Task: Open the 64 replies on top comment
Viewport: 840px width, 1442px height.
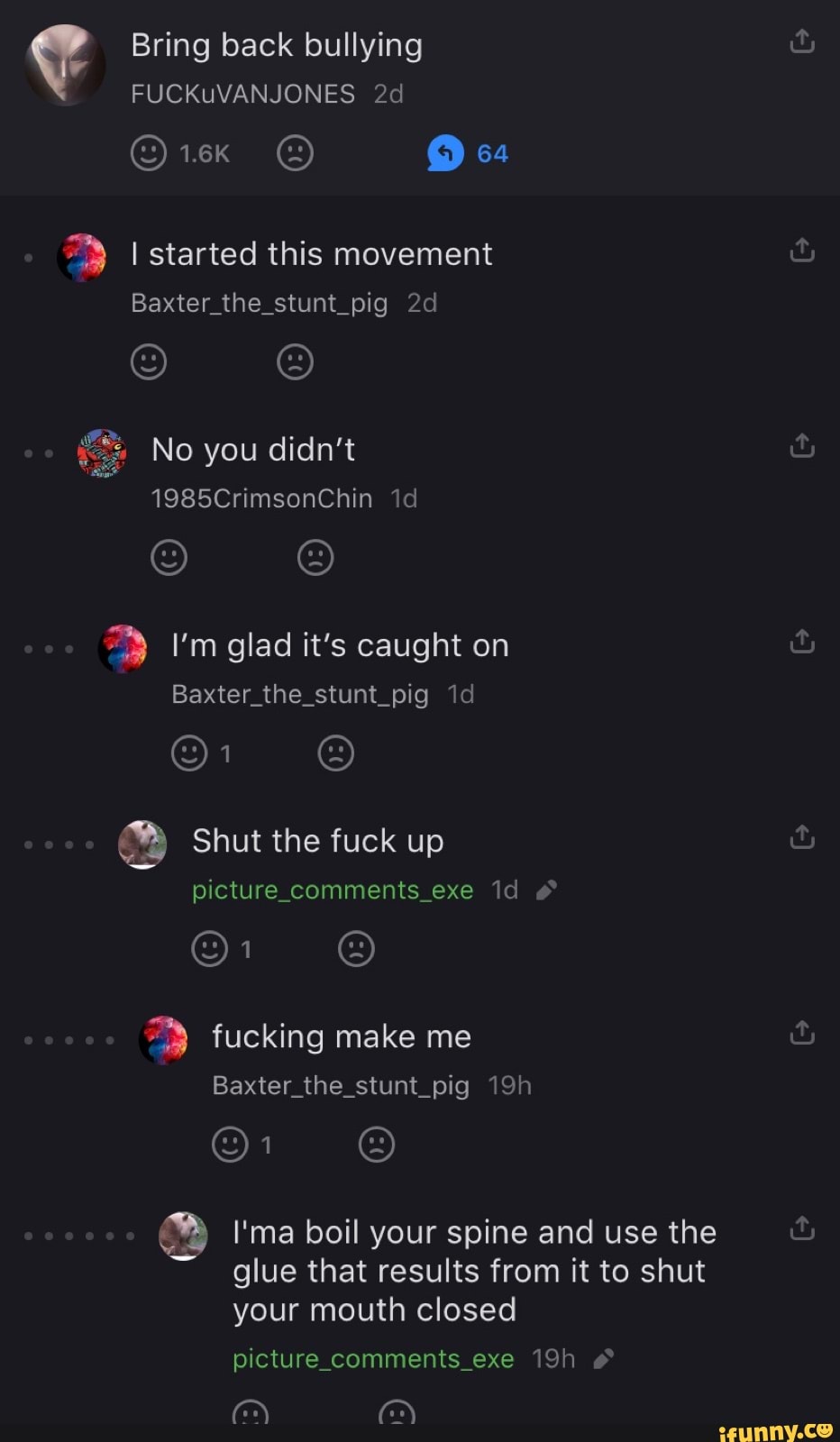Action: click(x=468, y=153)
